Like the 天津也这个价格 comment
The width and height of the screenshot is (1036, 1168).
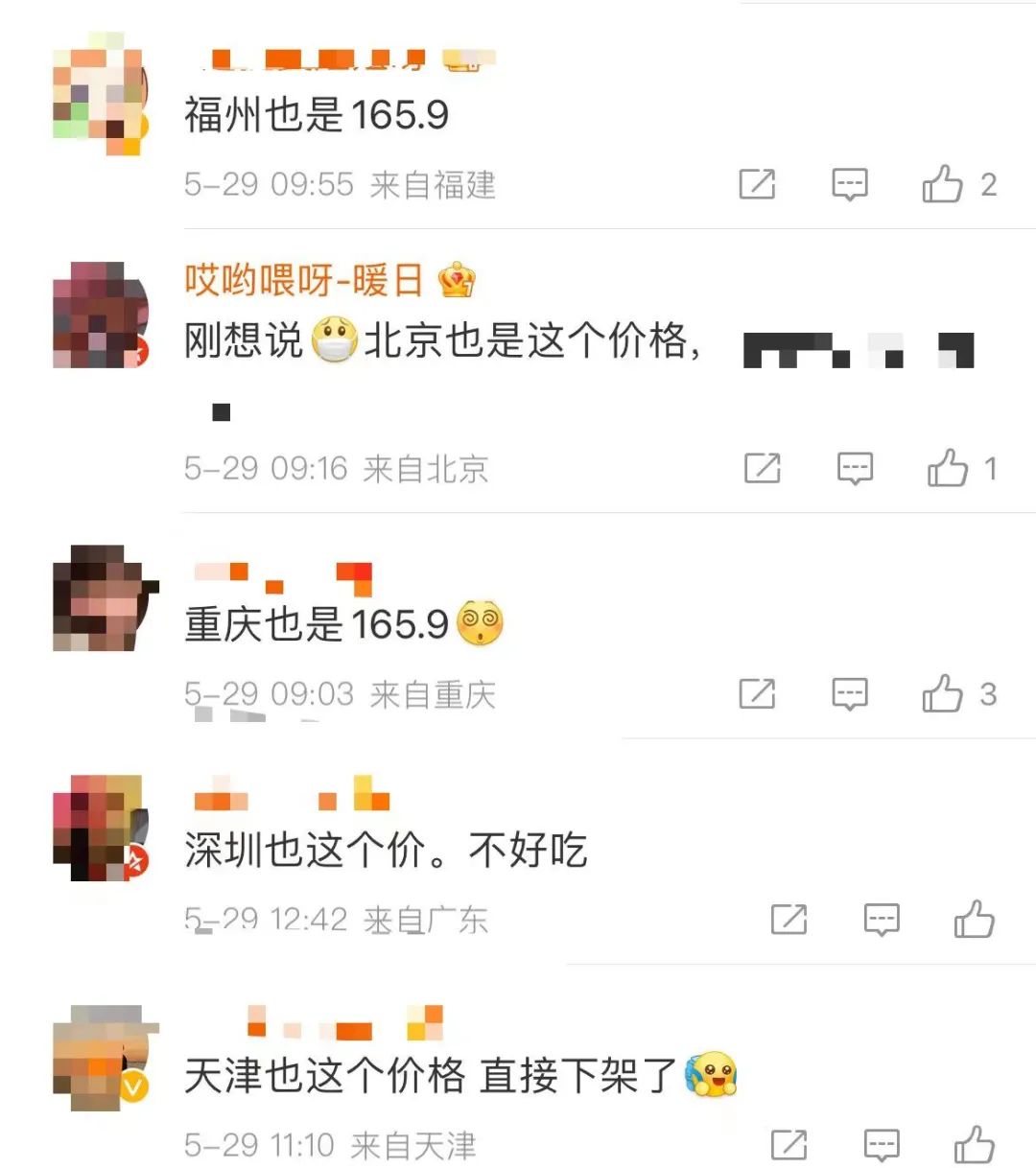[974, 1144]
